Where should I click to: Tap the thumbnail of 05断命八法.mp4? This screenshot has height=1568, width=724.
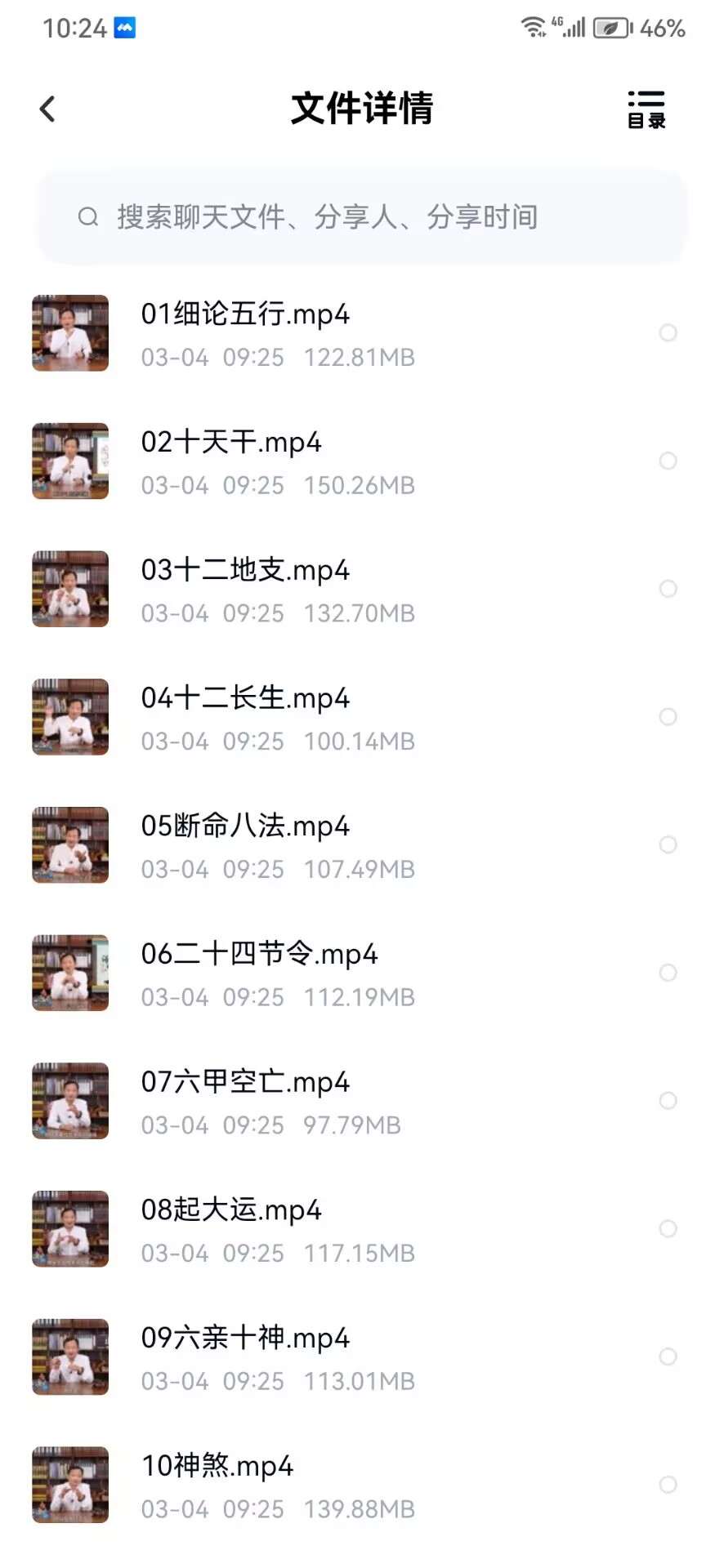coord(69,845)
